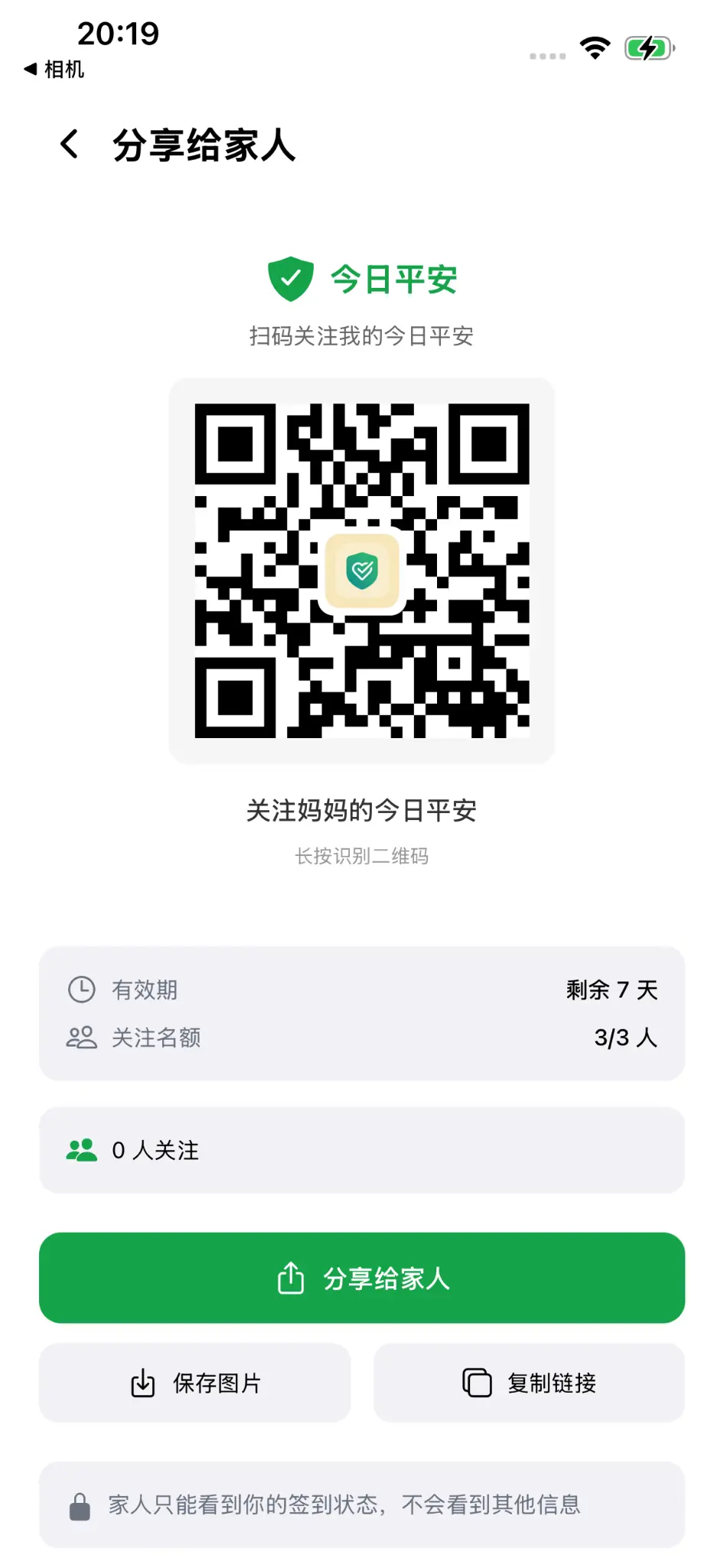The image size is (724, 1568).
Task: Tap the charging battery icon in the status bar
Action: [x=647, y=47]
